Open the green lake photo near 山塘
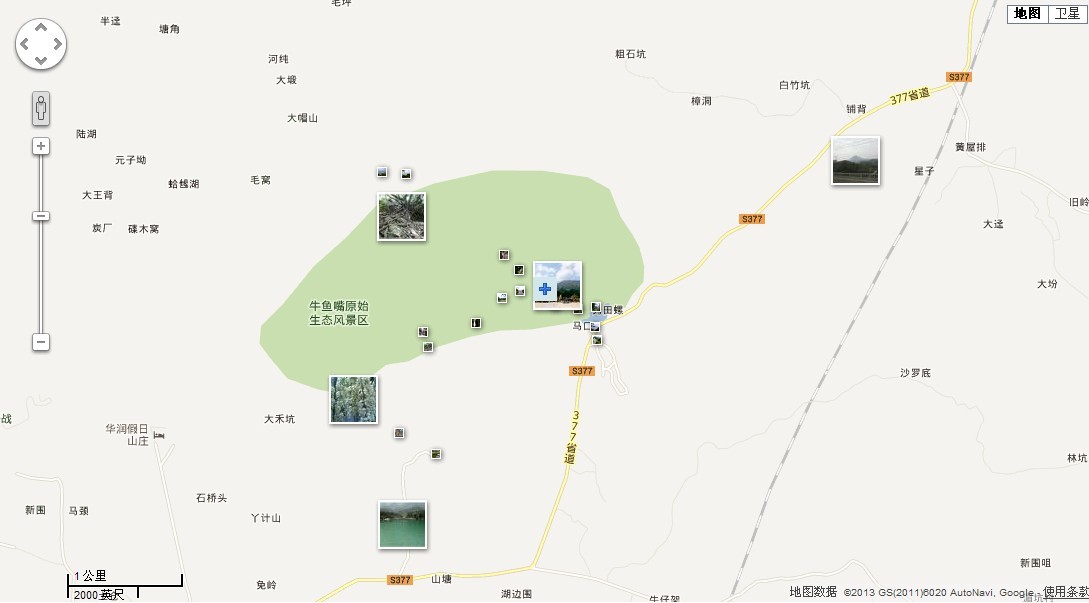This screenshot has height=603, width=1089. point(402,525)
